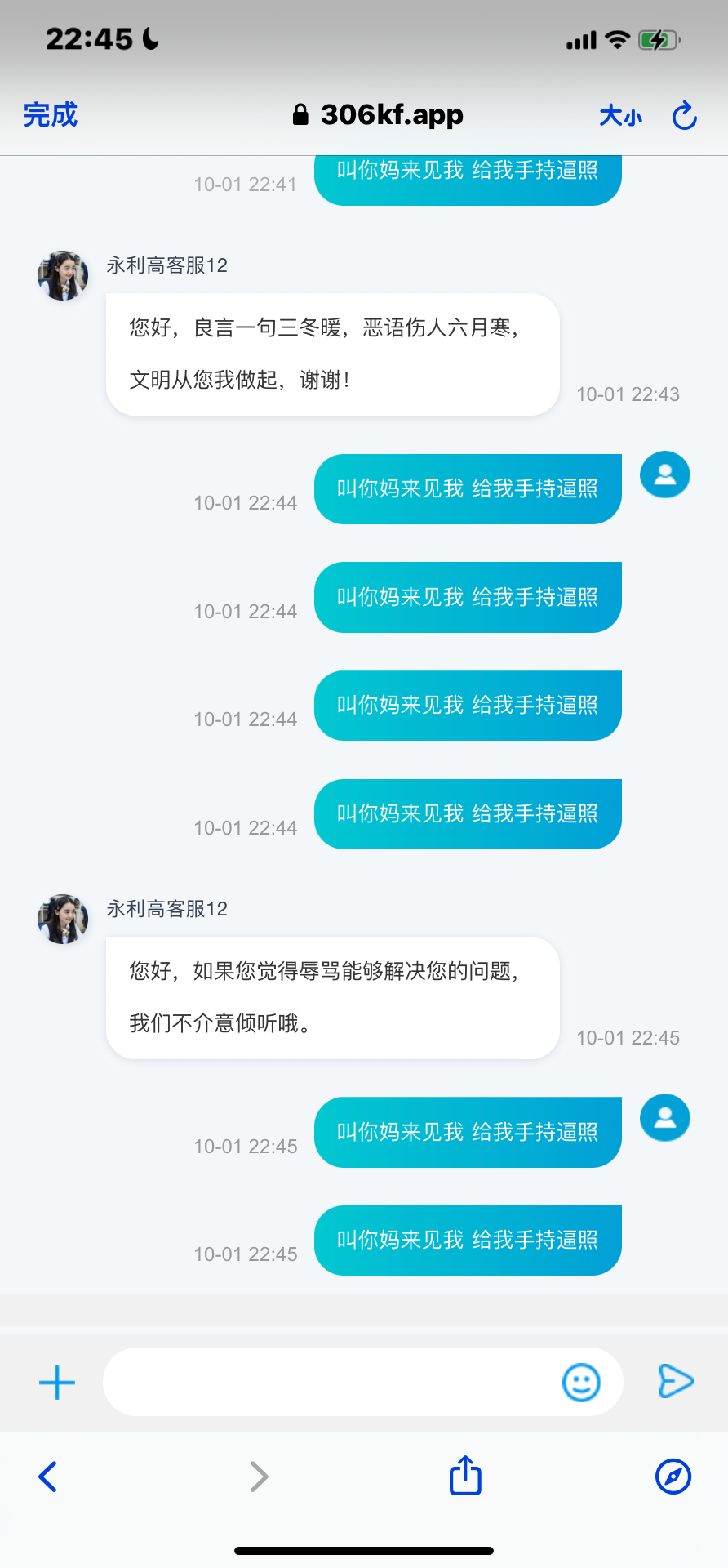Tap the empty message input field
The image size is (728, 1568).
[343, 1381]
